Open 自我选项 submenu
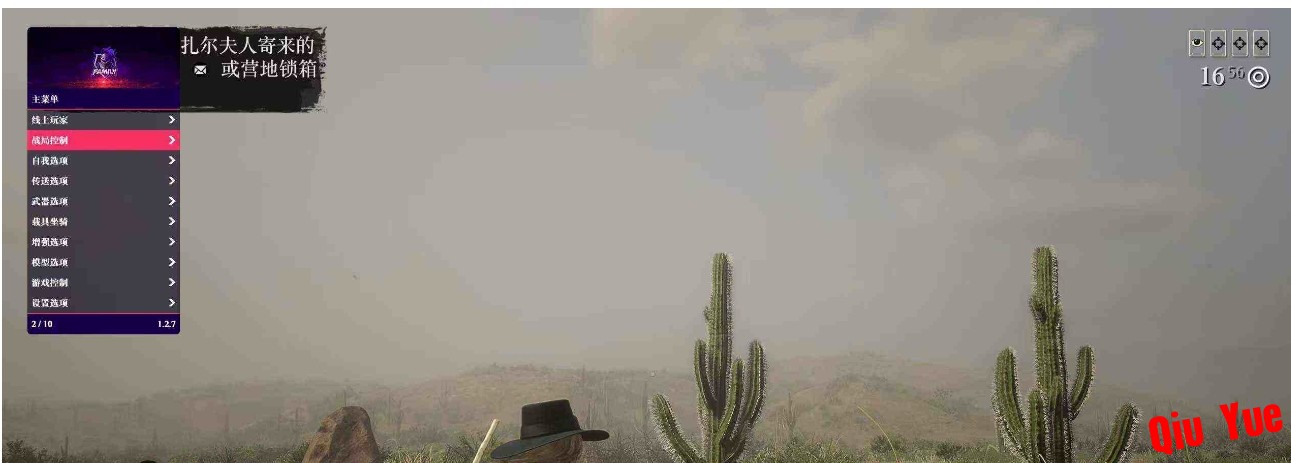 (103, 161)
